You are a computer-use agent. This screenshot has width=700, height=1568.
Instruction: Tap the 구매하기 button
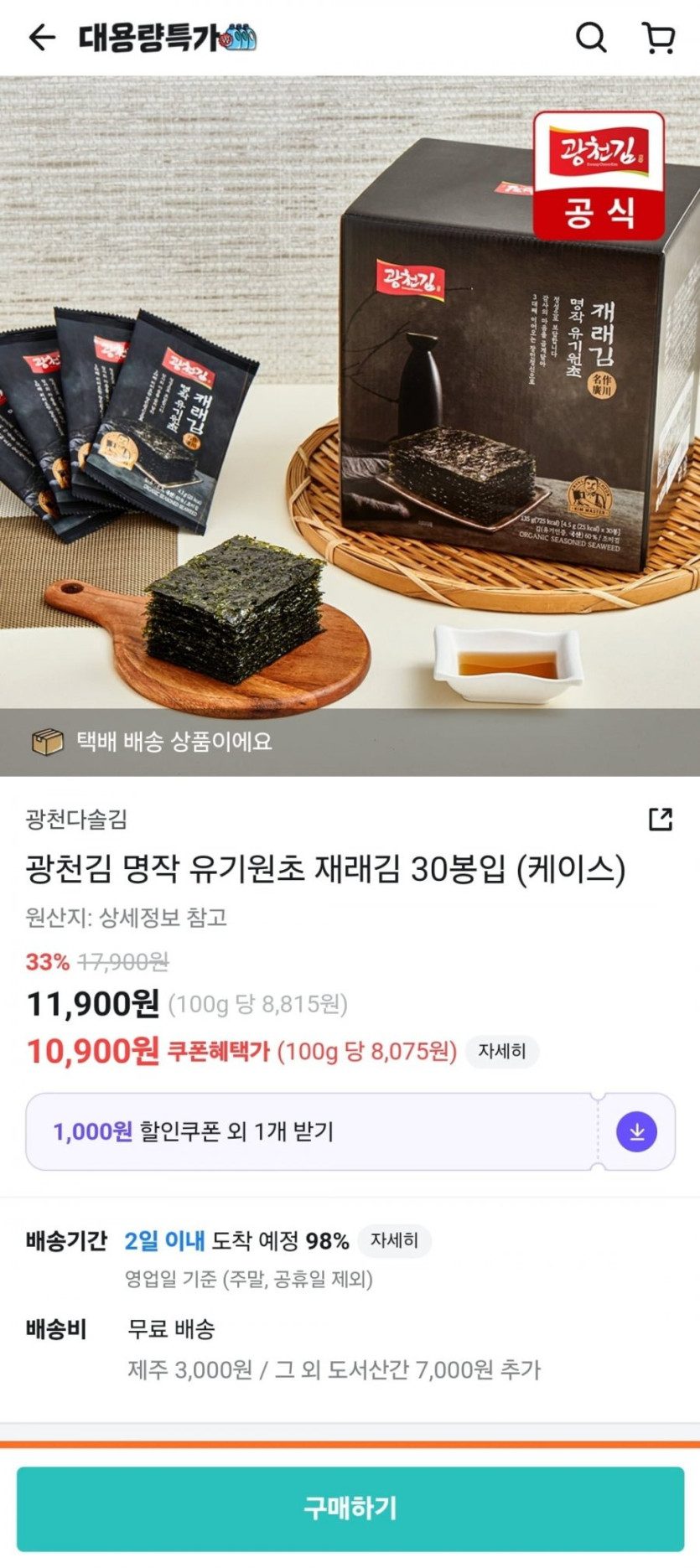pos(350,1508)
